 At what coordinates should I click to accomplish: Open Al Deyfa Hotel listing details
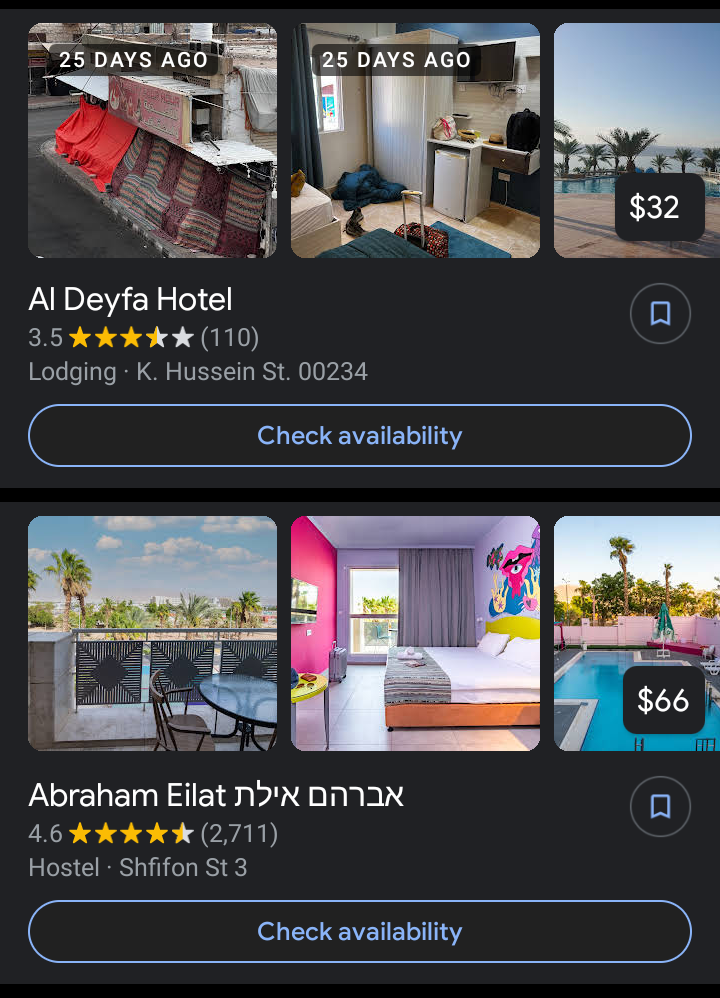click(131, 299)
